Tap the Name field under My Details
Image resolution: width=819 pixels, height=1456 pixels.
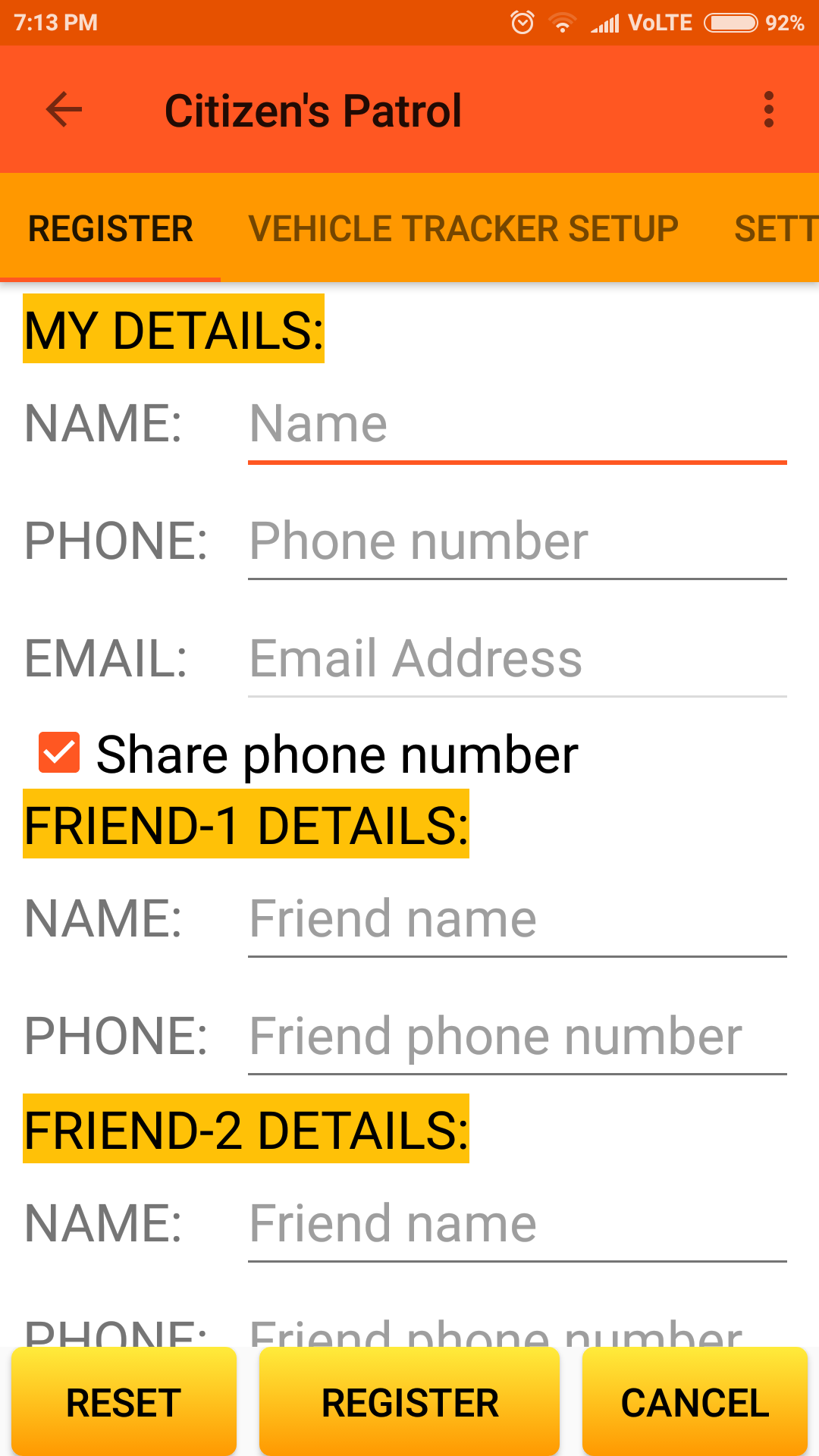(517, 424)
